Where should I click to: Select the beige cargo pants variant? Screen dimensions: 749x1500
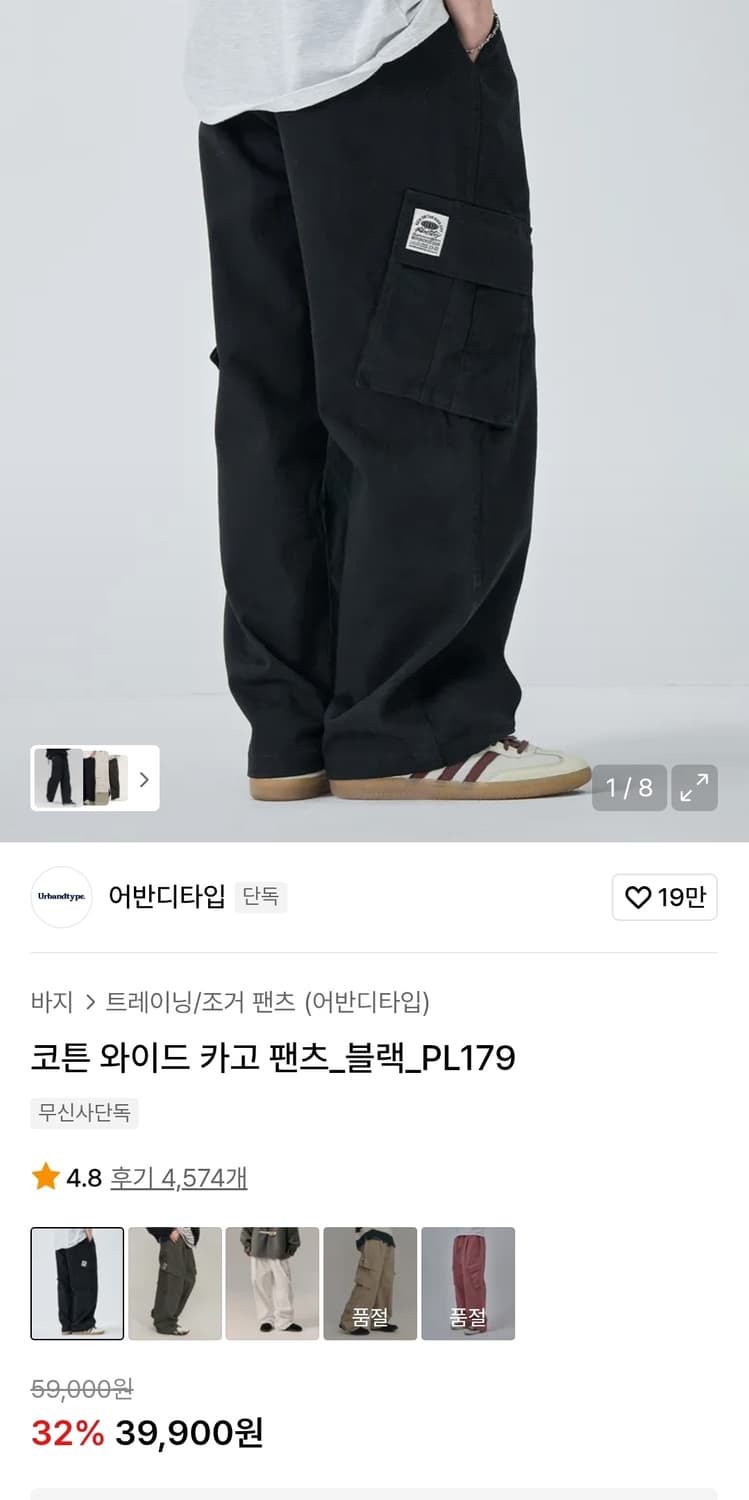click(x=273, y=1283)
